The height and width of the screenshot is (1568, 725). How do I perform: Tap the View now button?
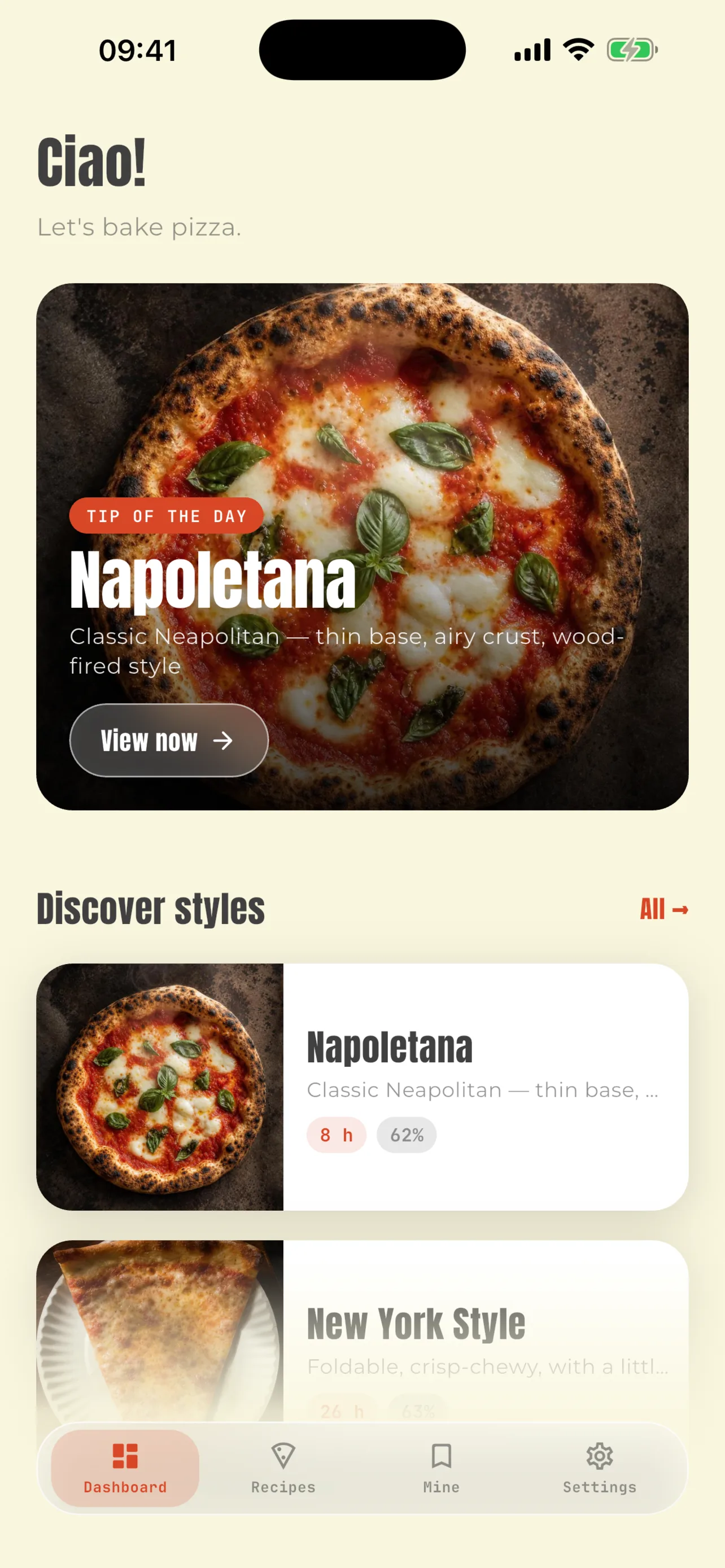[169, 740]
